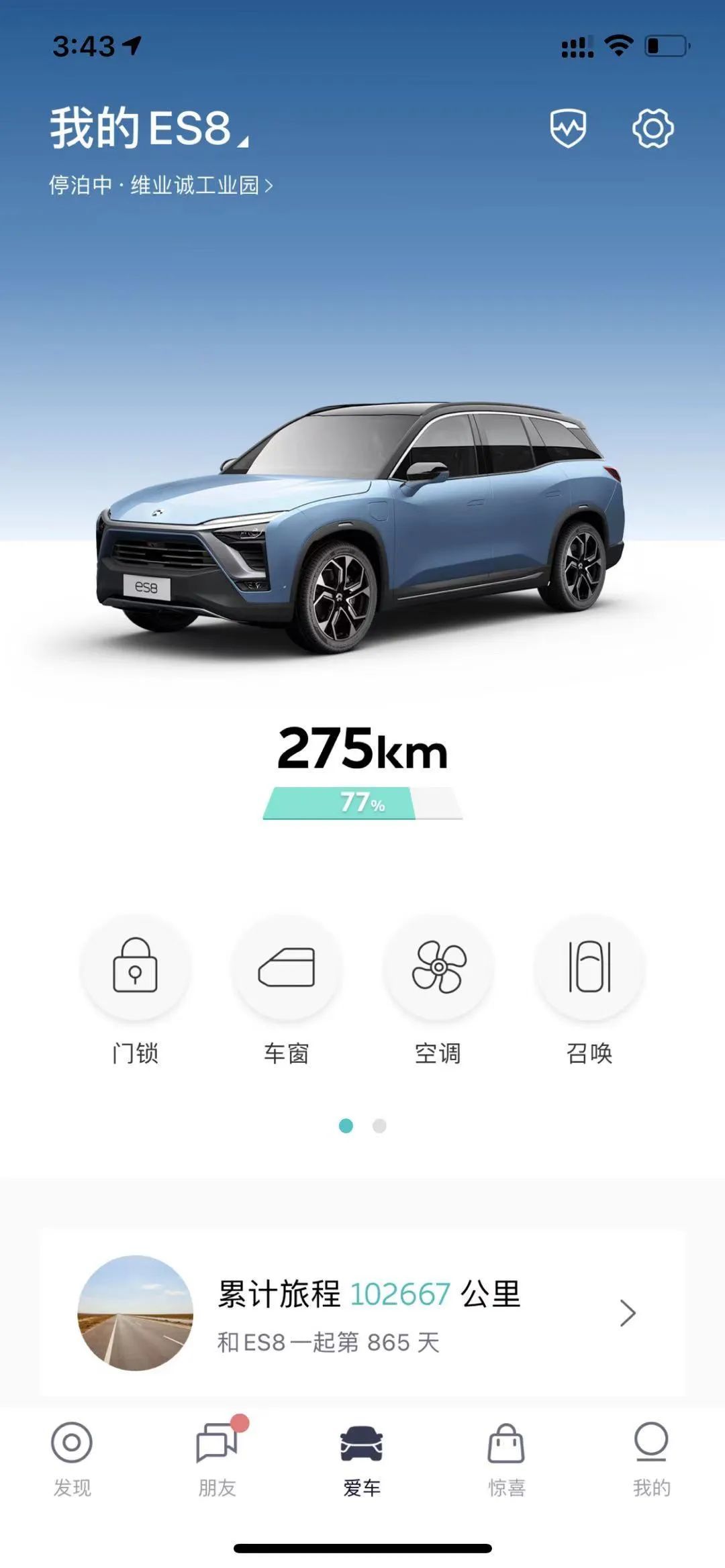Open the 车窗 window control

click(287, 966)
